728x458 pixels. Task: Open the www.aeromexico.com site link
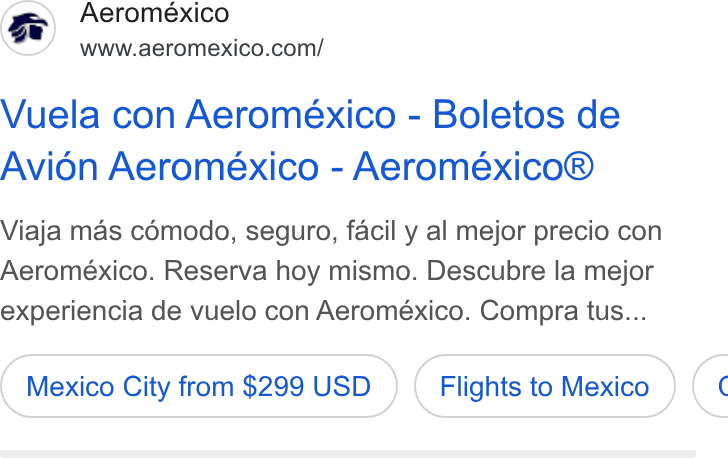point(202,48)
